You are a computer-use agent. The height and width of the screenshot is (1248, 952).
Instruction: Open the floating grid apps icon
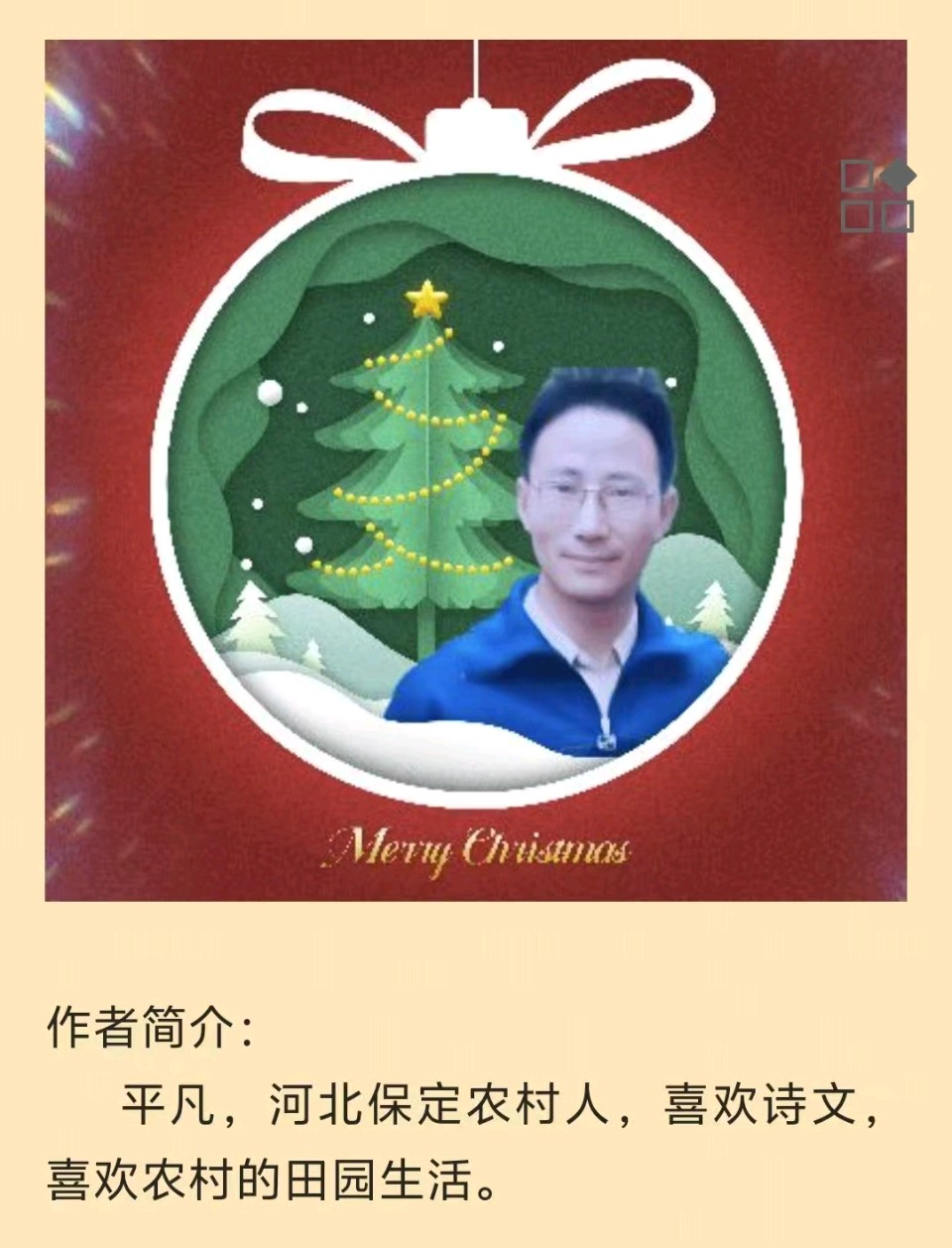point(877,195)
